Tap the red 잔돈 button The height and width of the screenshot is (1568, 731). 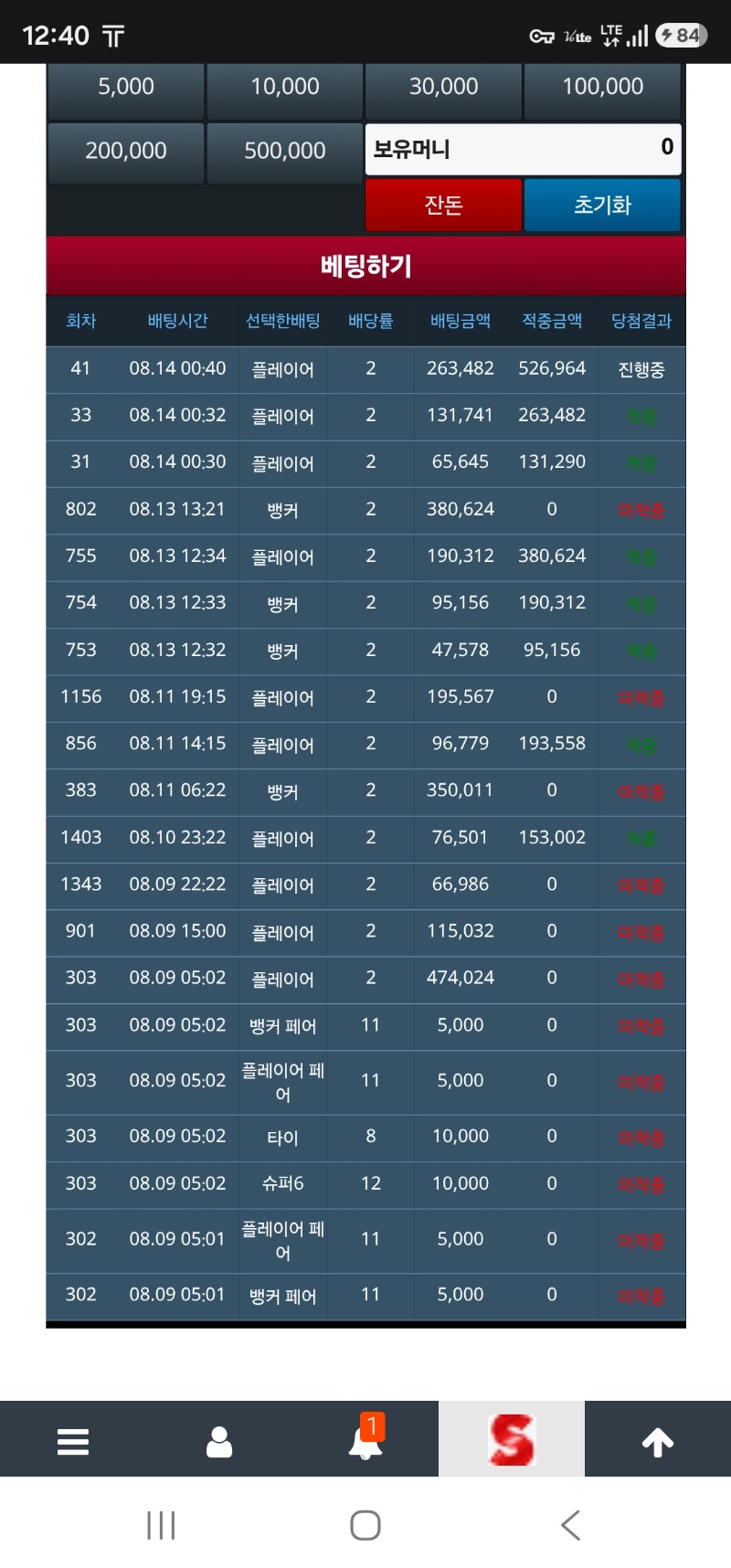[443, 205]
